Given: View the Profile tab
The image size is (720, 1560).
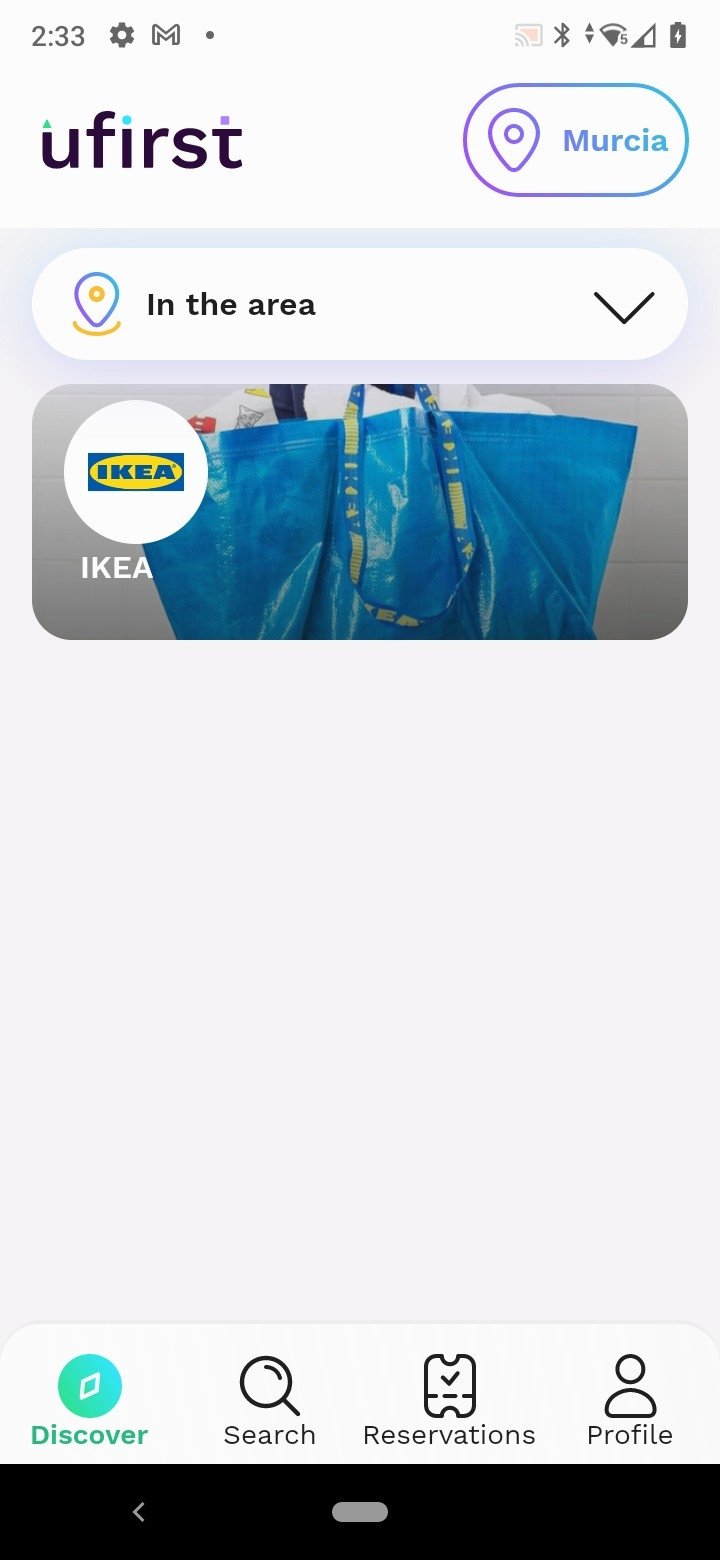Looking at the screenshot, I should [x=630, y=1402].
